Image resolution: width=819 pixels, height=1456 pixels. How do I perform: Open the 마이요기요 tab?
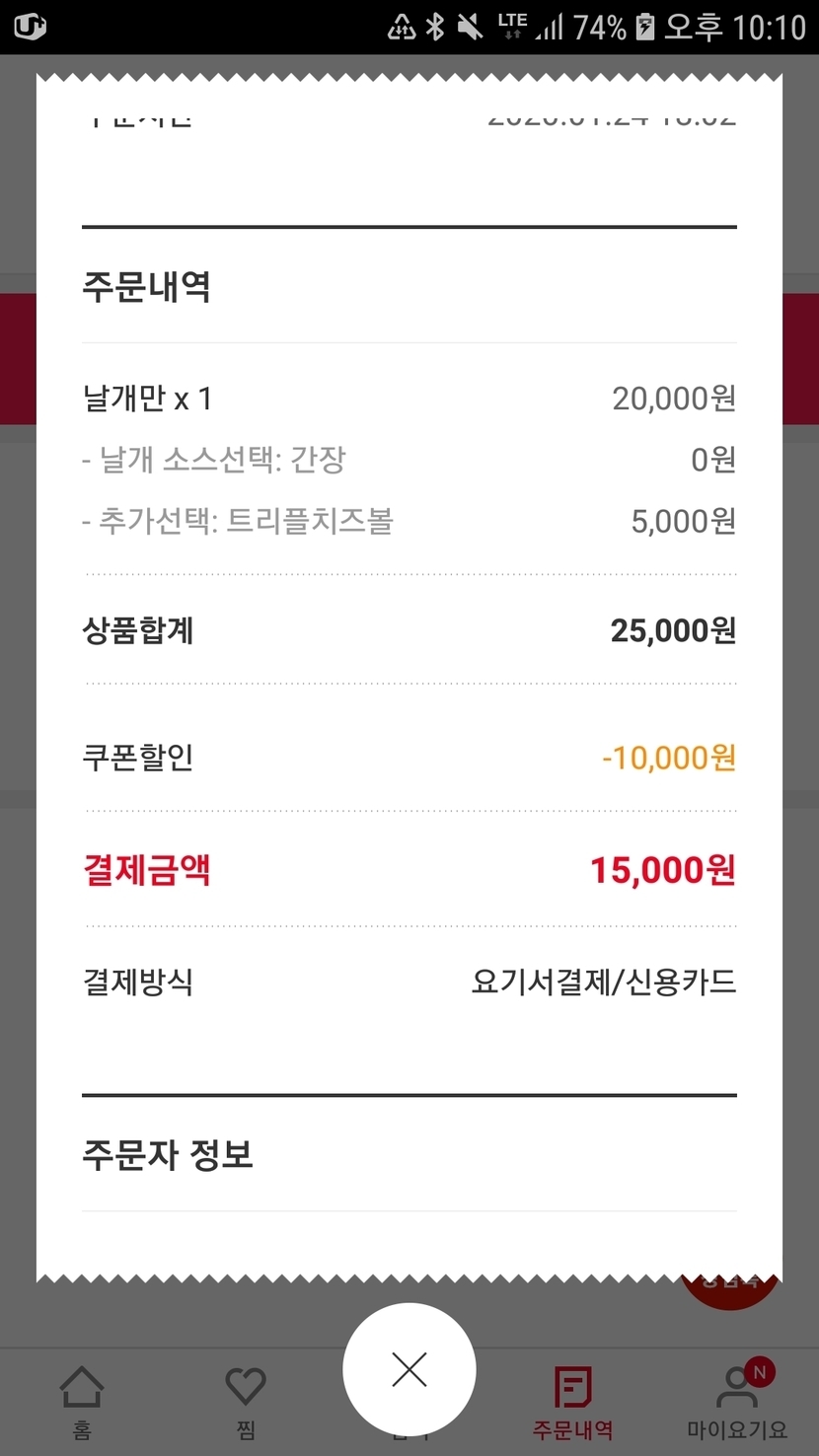pyautogui.click(x=737, y=1402)
